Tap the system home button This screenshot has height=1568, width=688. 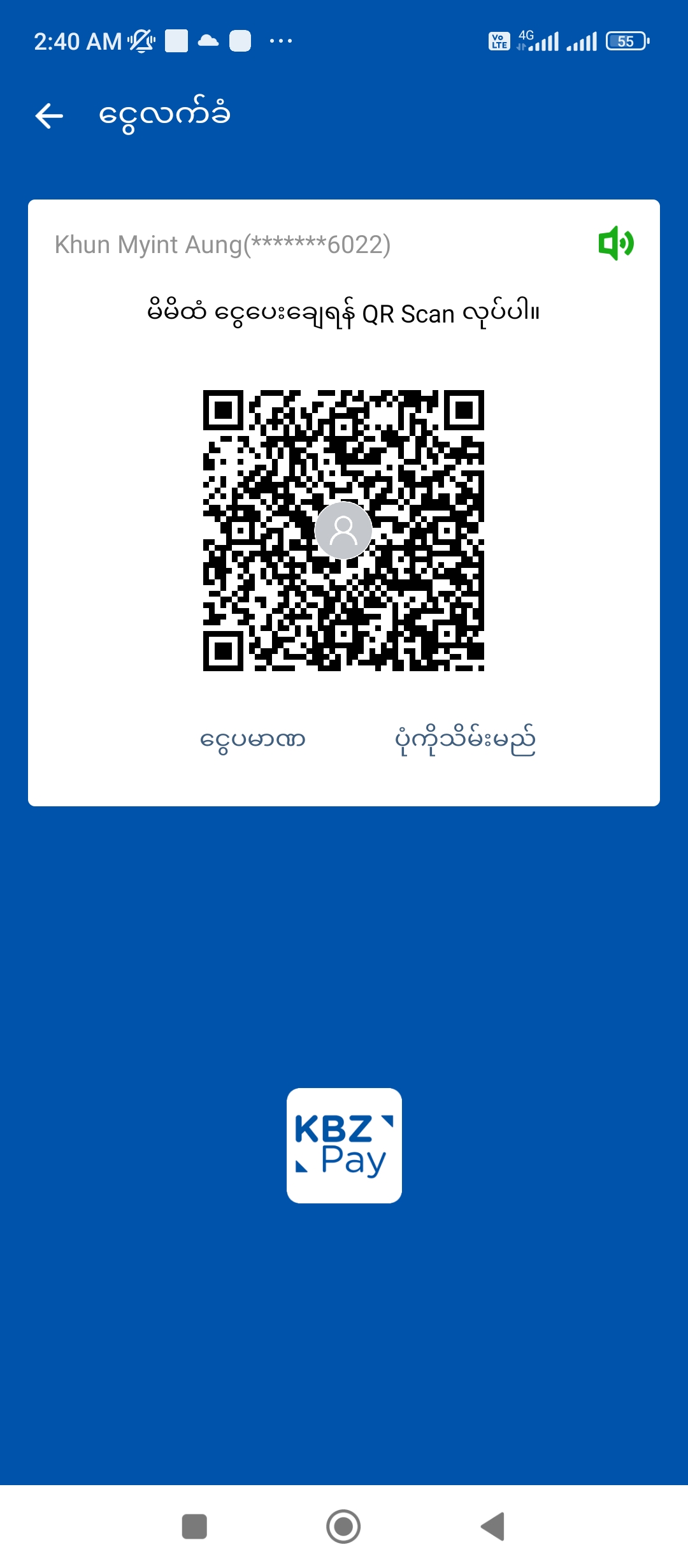pos(343,1527)
